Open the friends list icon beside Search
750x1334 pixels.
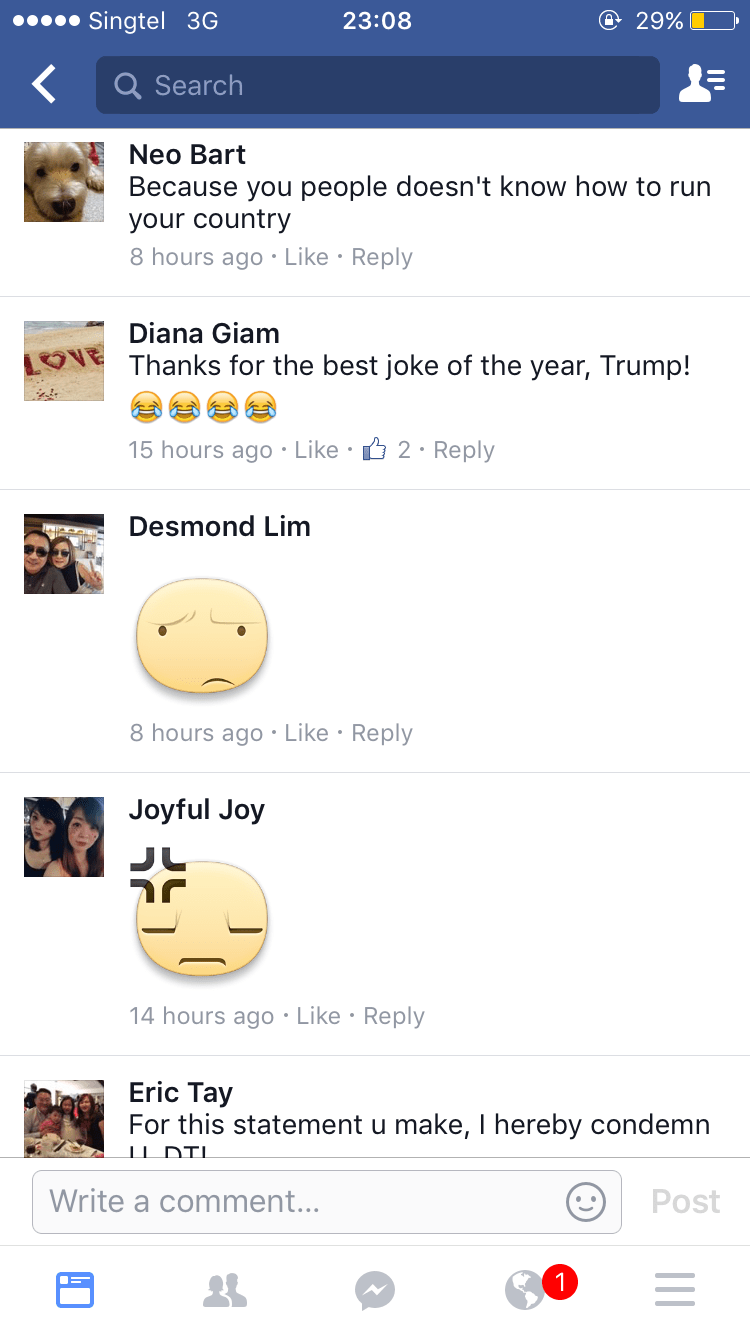tap(701, 85)
